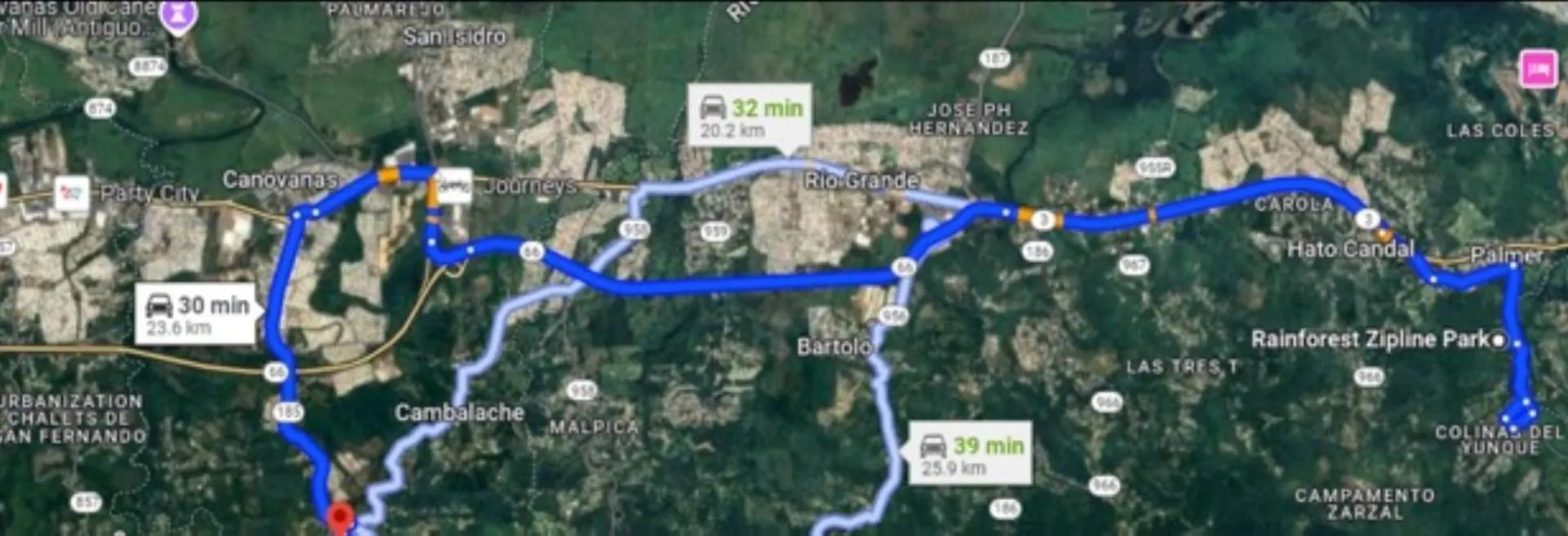Open the purple historic site marker
1568x536 pixels.
(x=179, y=16)
